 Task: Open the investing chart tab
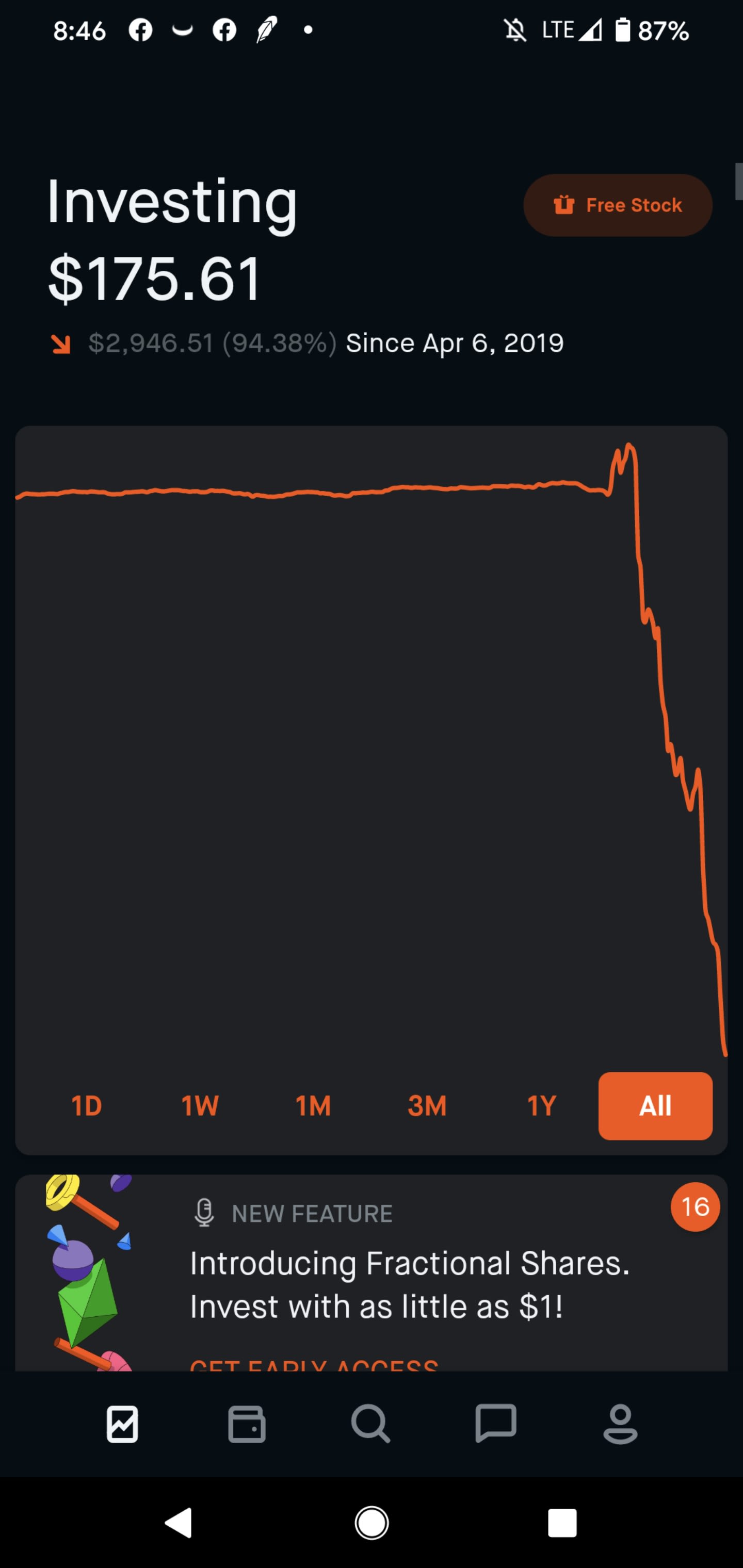pos(122,1424)
